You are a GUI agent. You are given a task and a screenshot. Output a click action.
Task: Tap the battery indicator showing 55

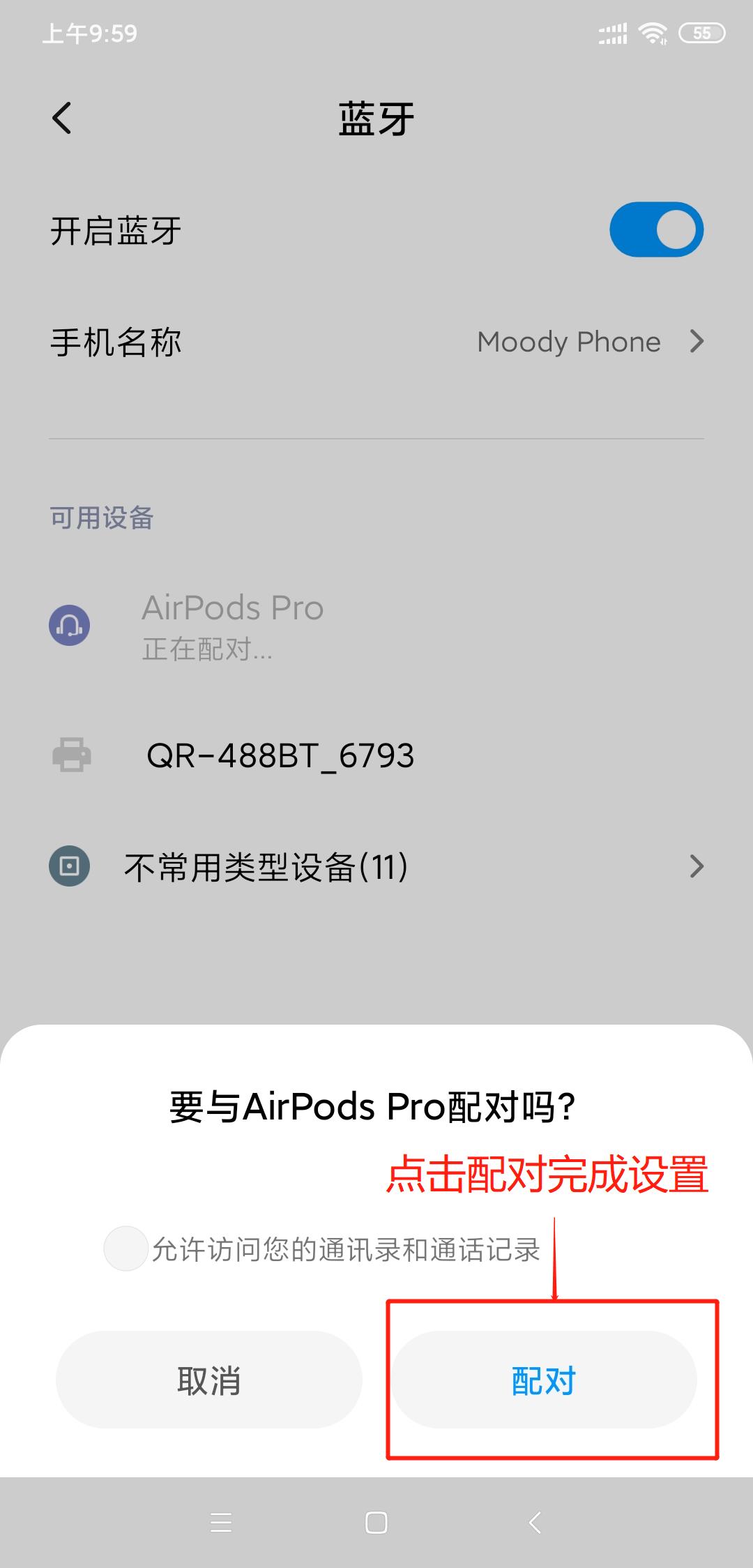tap(703, 31)
